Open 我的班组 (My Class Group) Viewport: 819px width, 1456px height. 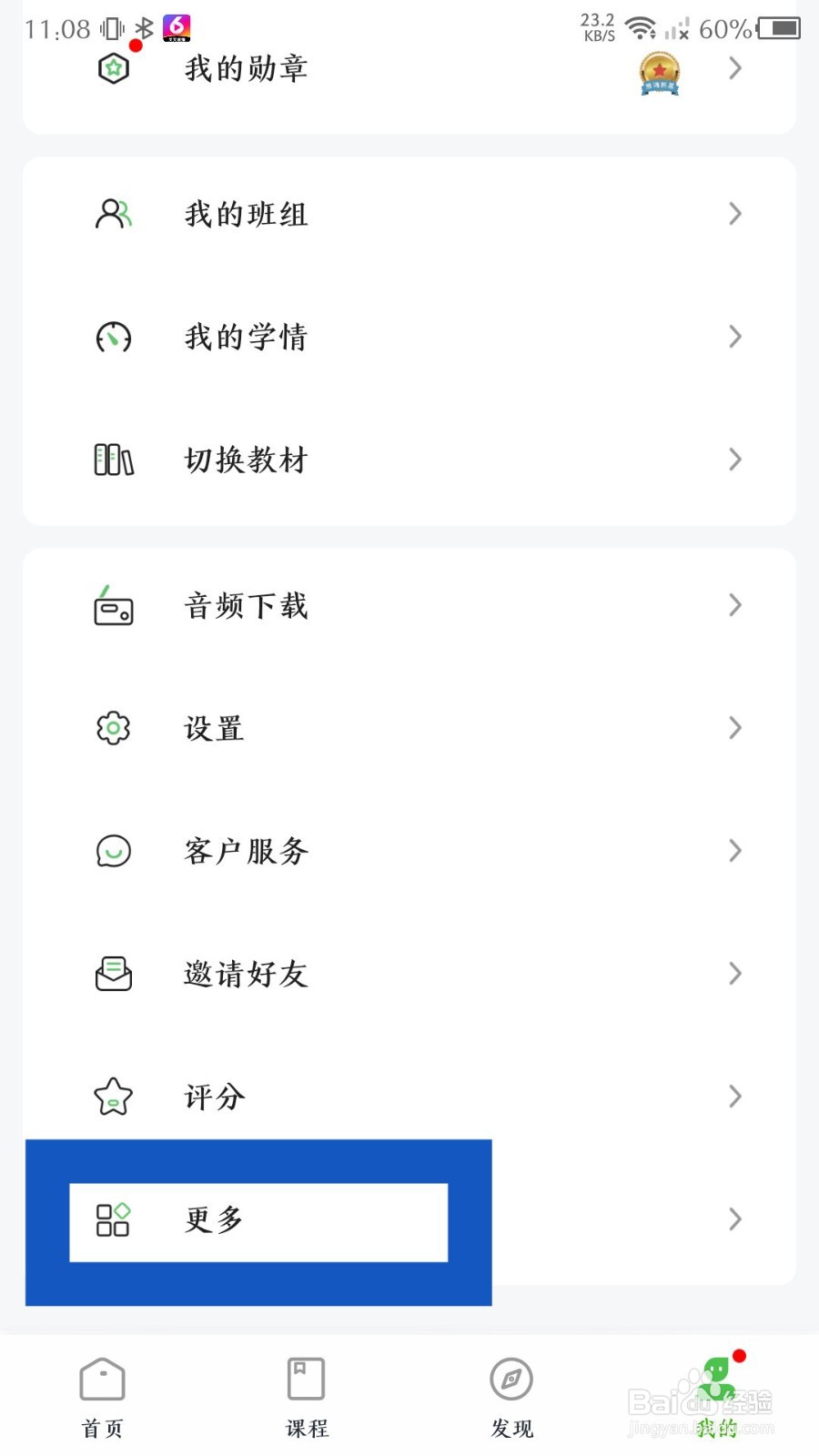pyautogui.click(x=409, y=215)
